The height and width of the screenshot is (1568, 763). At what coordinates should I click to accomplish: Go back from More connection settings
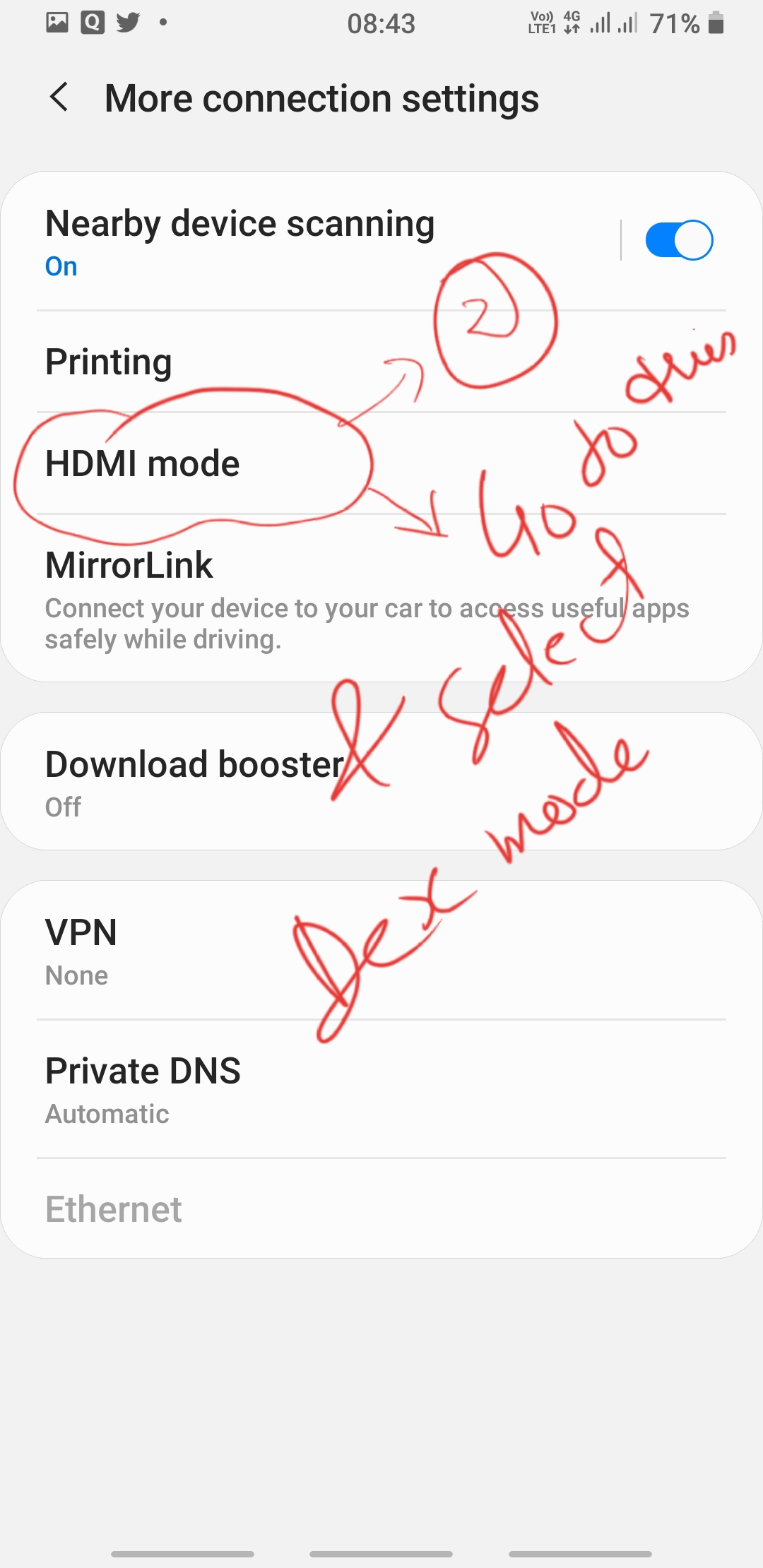pos(59,97)
